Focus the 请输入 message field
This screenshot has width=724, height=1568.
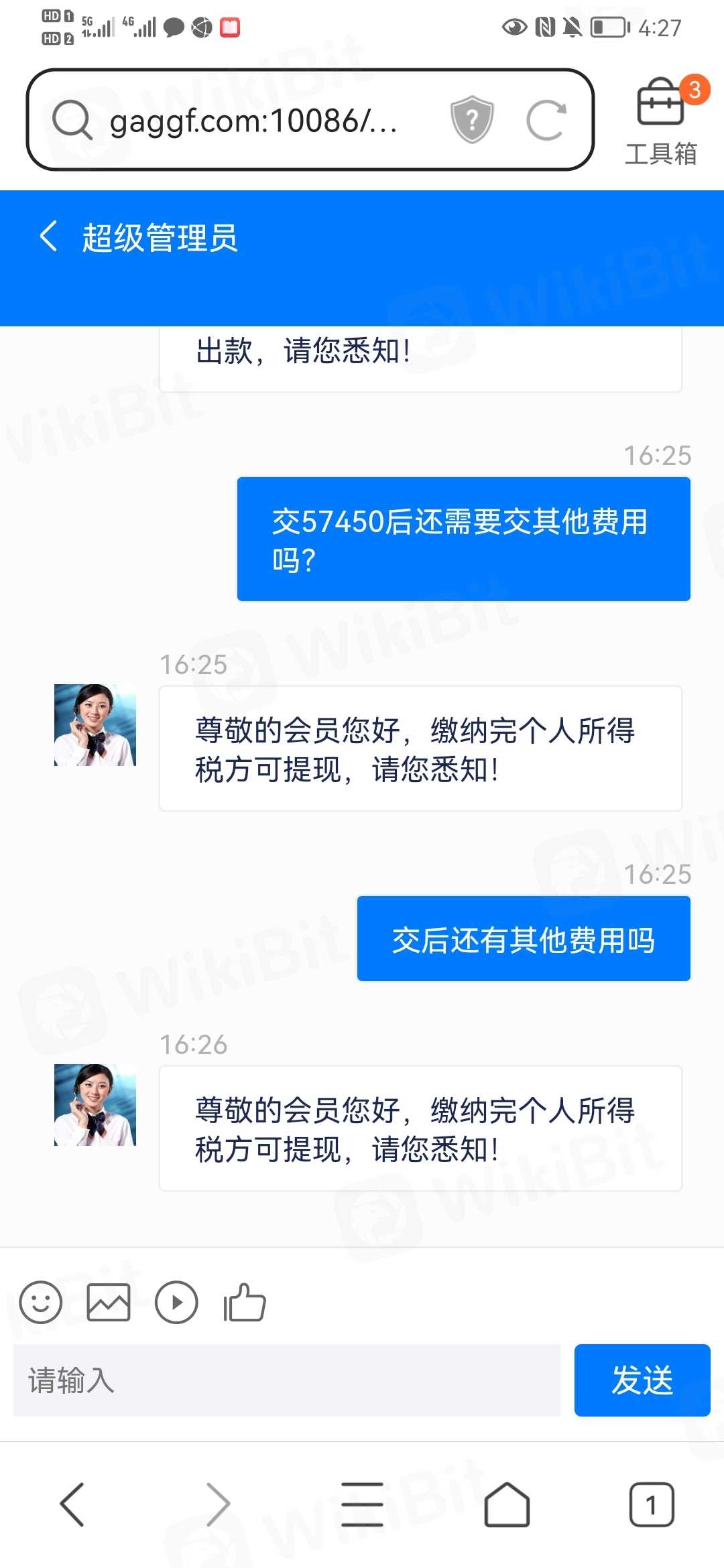tap(287, 1380)
